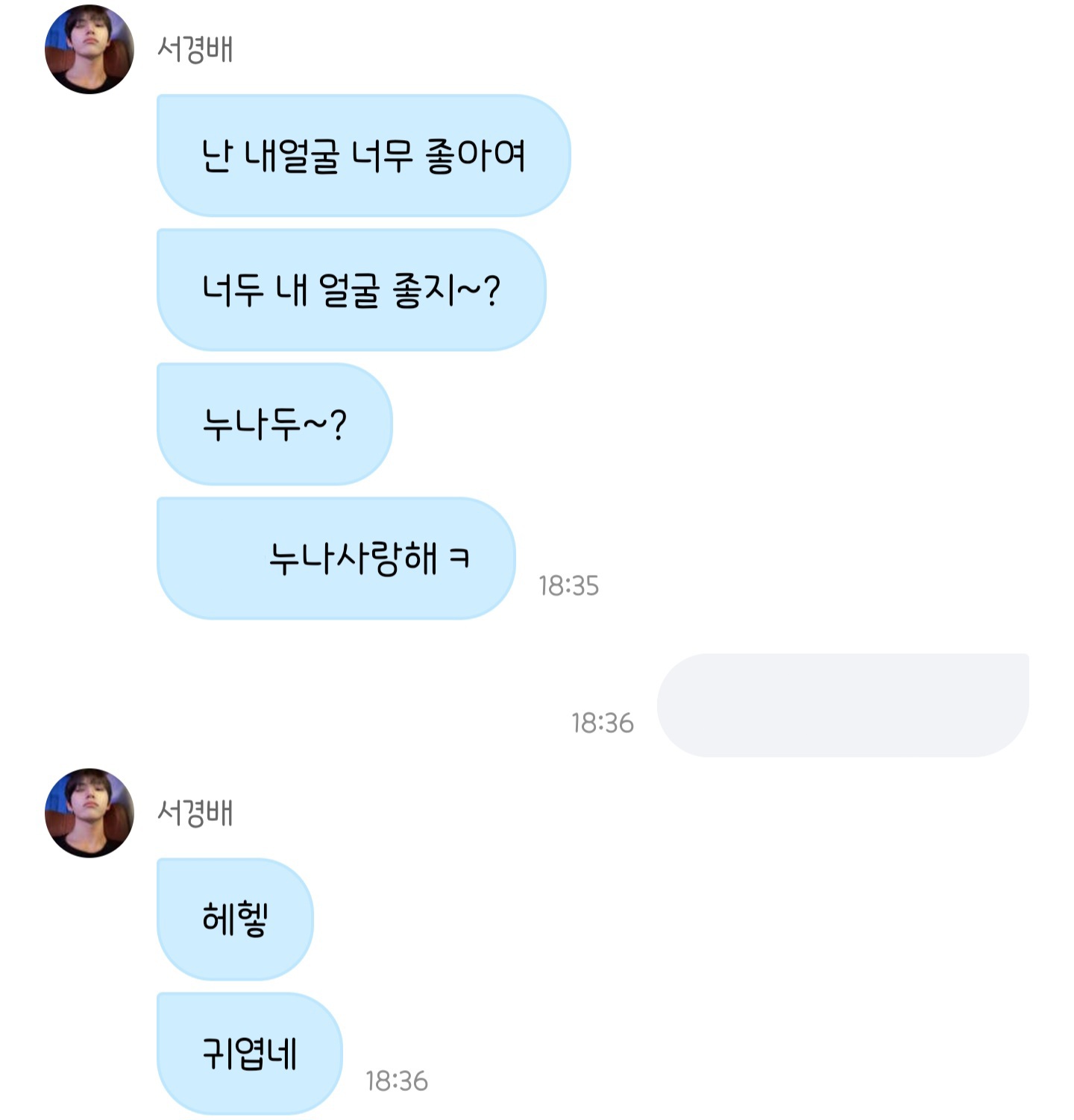The image size is (1074, 1120).
Task: Open 서경배's profile picture above the 헤헿 message
Action: click(x=89, y=813)
